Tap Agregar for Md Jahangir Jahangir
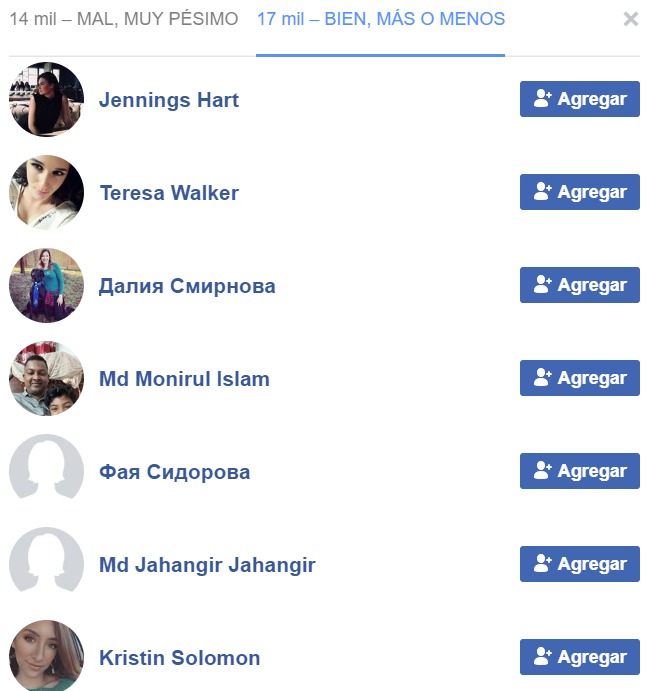This screenshot has width=647, height=691. [579, 564]
